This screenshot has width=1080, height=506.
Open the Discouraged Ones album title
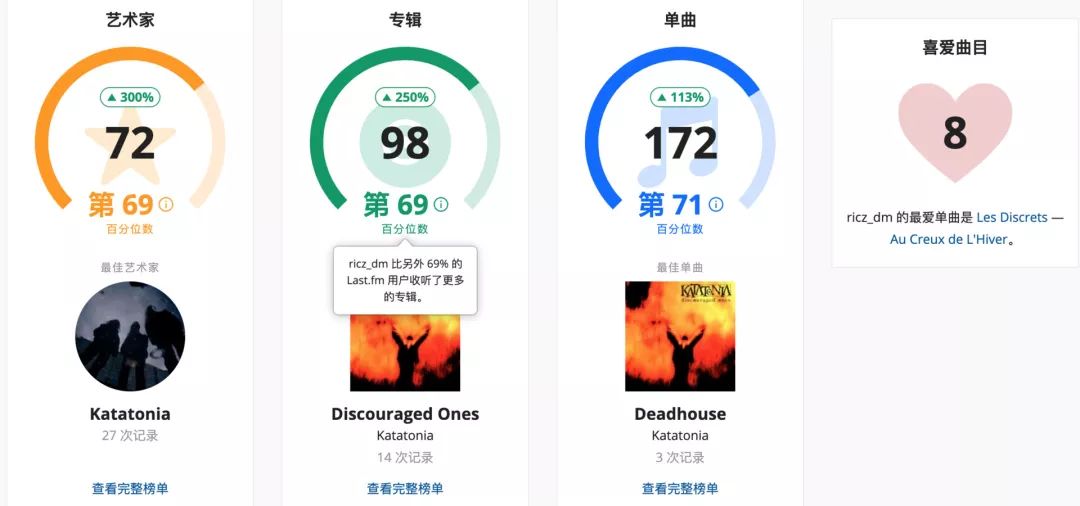405,414
